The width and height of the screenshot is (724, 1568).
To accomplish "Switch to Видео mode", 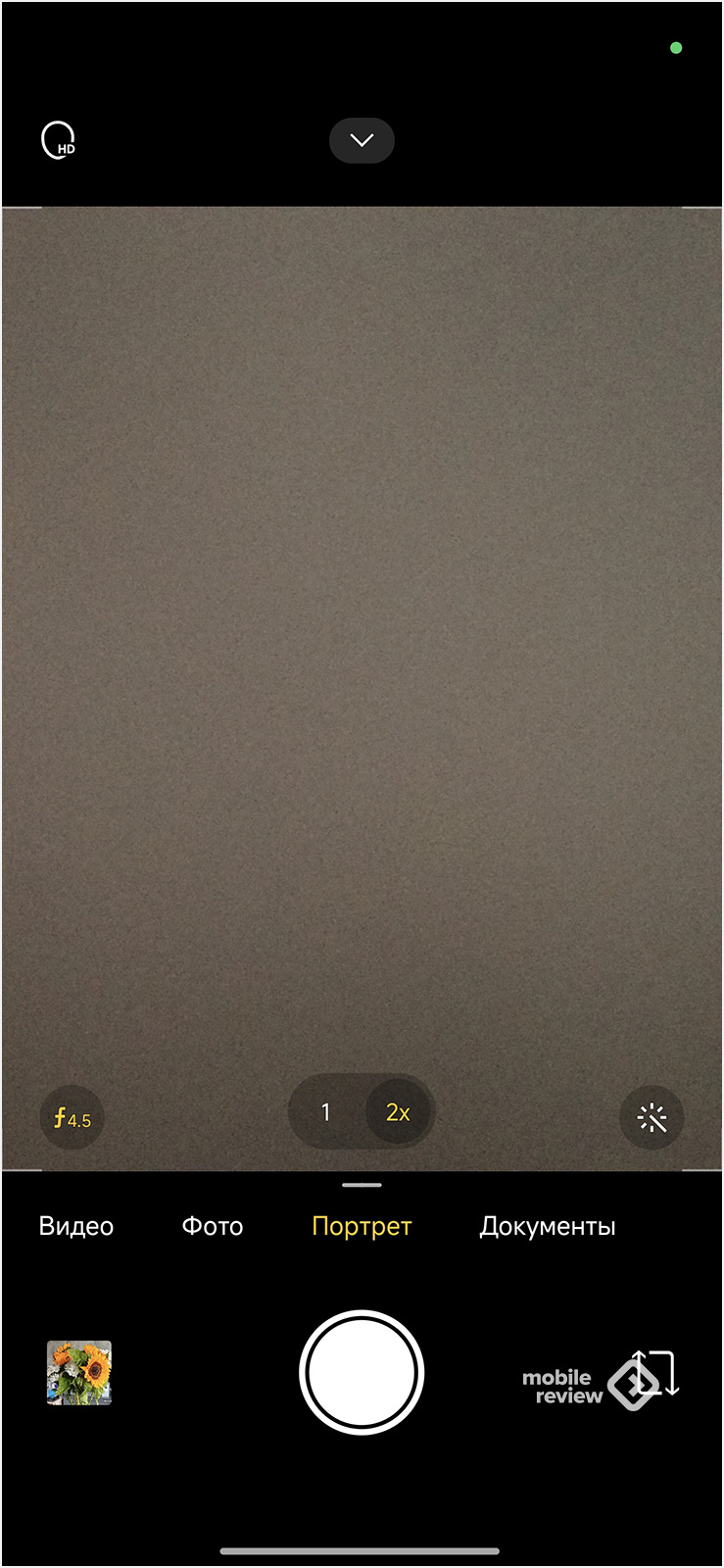I will coord(76,1226).
